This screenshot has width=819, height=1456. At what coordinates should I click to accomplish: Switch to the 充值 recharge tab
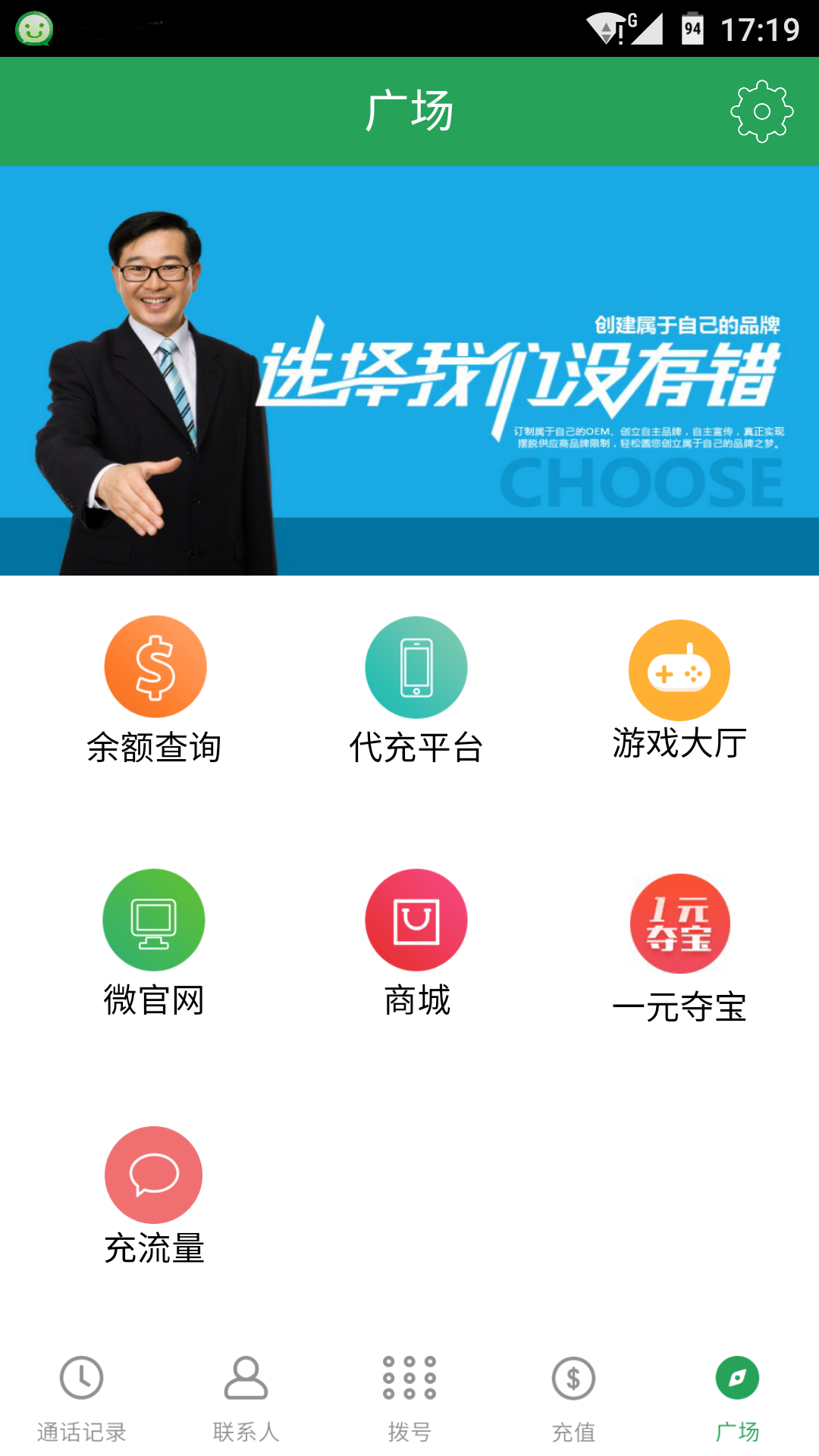(573, 1397)
